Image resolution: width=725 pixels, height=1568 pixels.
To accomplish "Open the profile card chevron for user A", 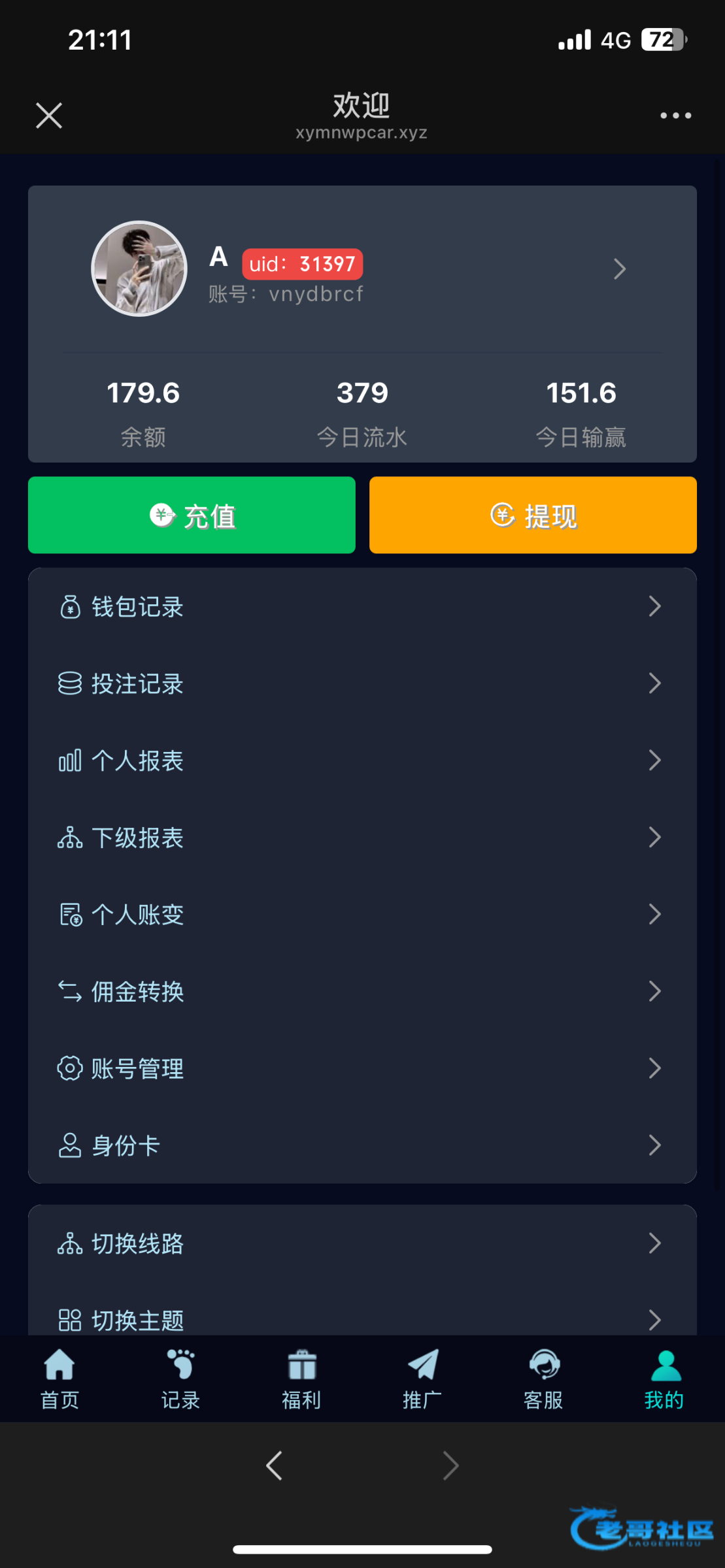I will tap(620, 269).
